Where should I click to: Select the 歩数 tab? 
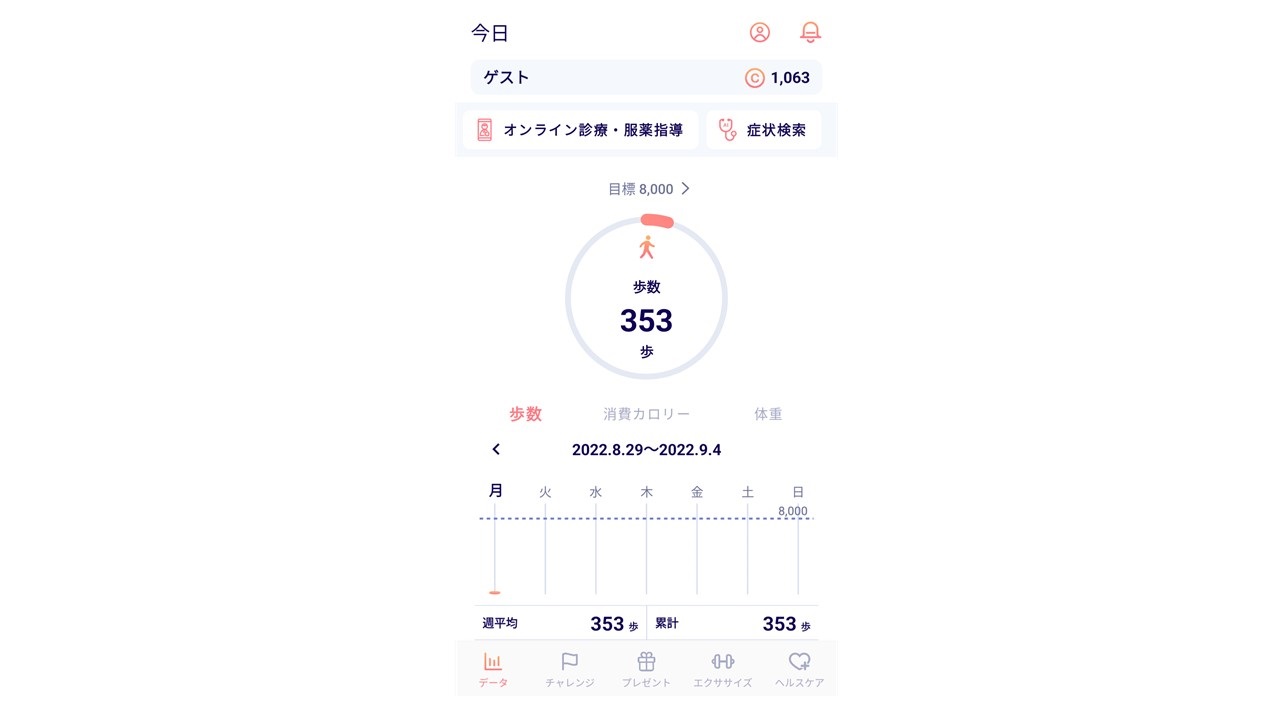(x=525, y=414)
